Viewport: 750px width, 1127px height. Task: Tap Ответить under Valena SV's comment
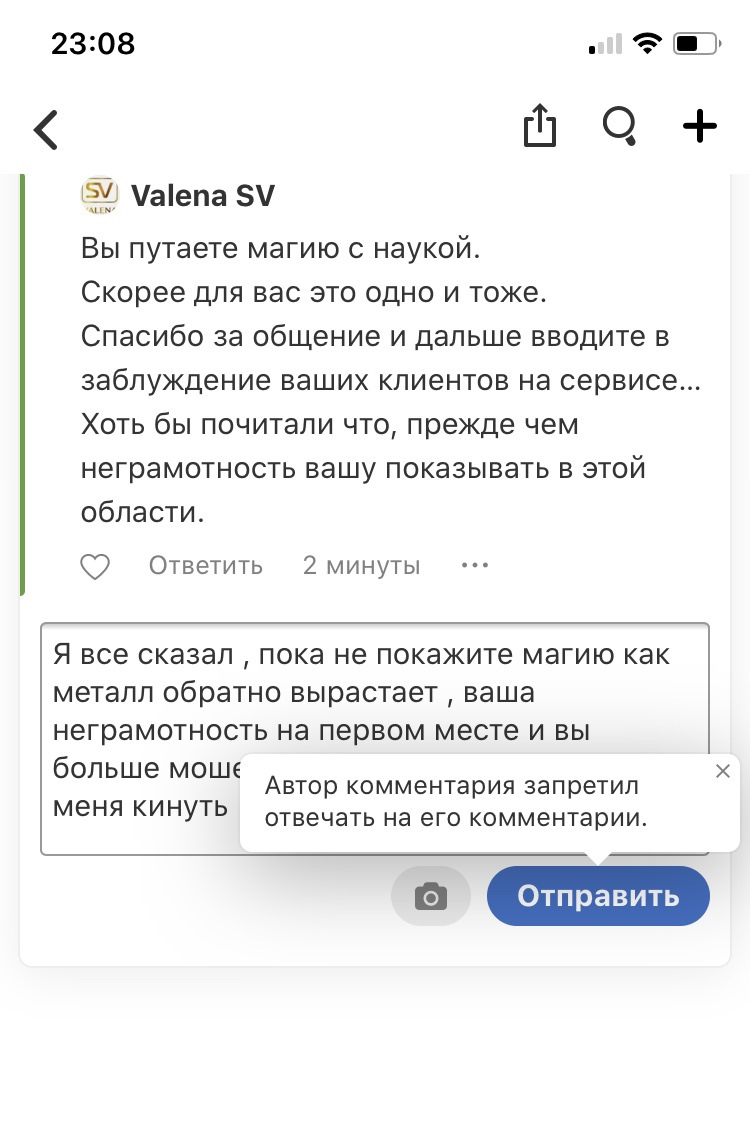pos(205,566)
